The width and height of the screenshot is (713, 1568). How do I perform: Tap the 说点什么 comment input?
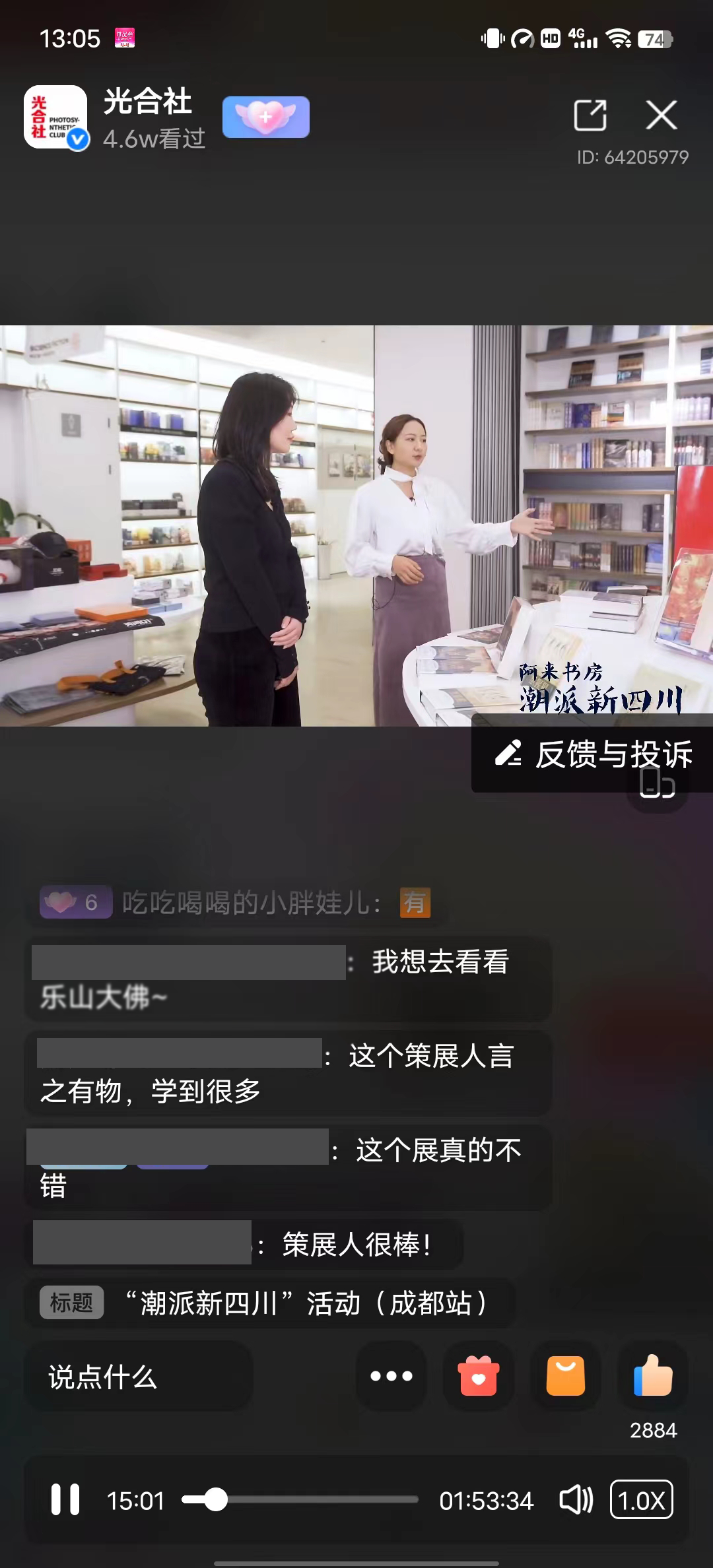[139, 1377]
